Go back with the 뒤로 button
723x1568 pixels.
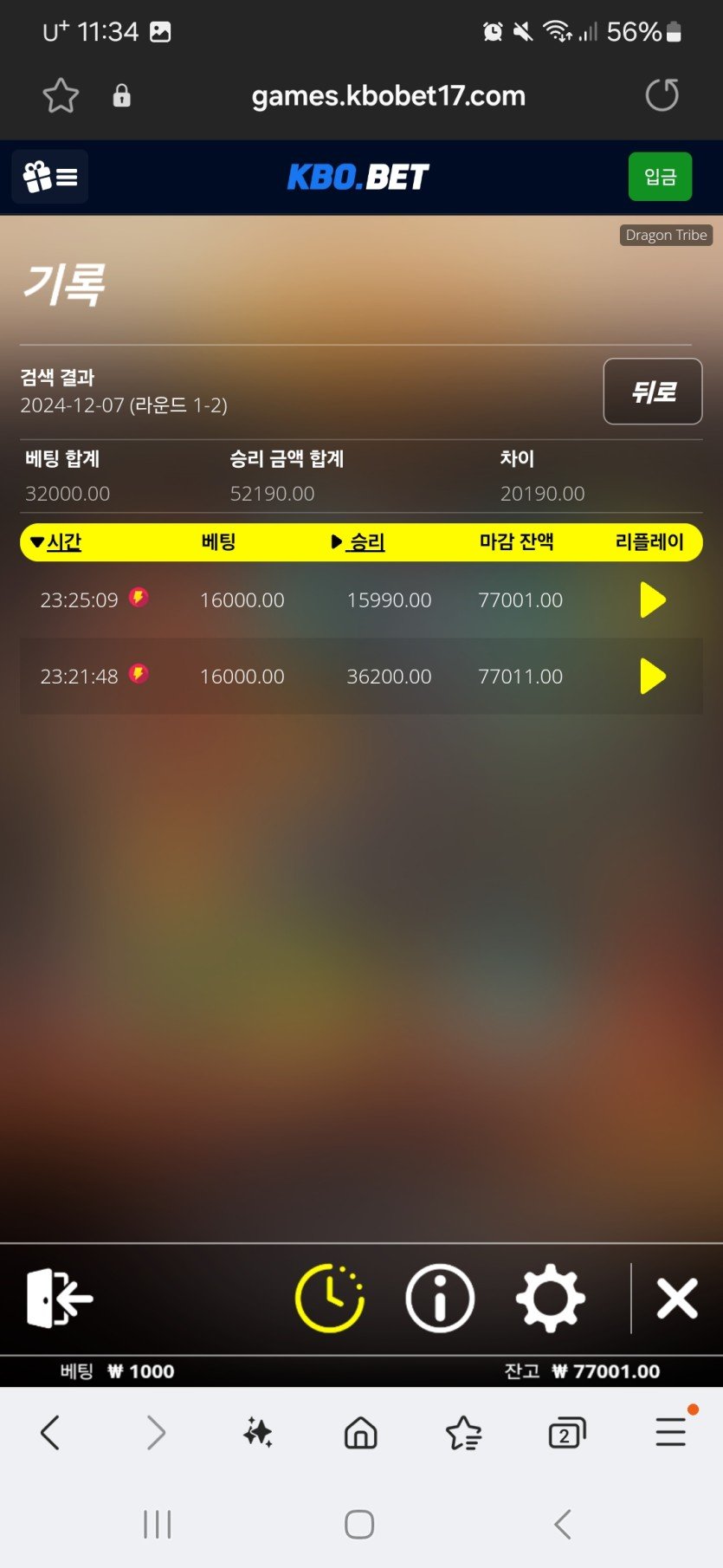pyautogui.click(x=653, y=392)
